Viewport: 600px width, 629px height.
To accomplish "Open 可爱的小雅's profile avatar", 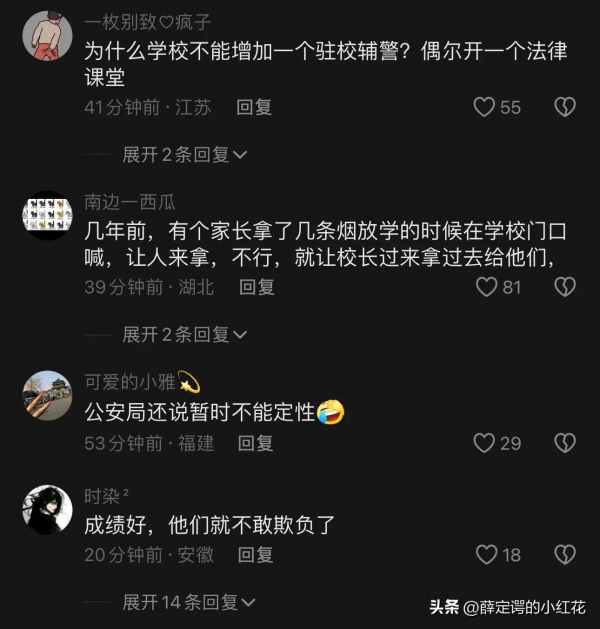I will pyautogui.click(x=46, y=396).
